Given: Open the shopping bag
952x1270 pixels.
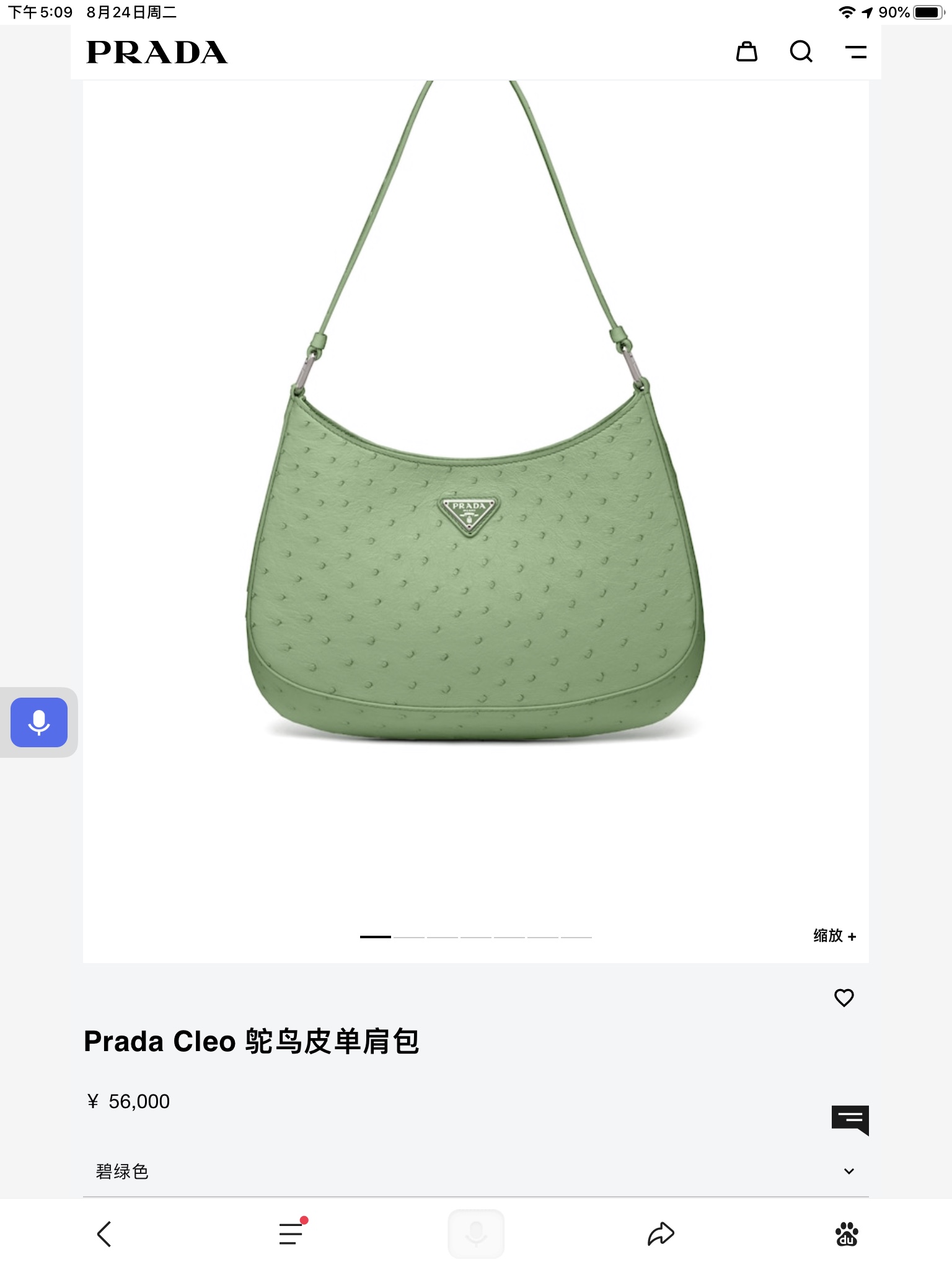Looking at the screenshot, I should [x=746, y=52].
